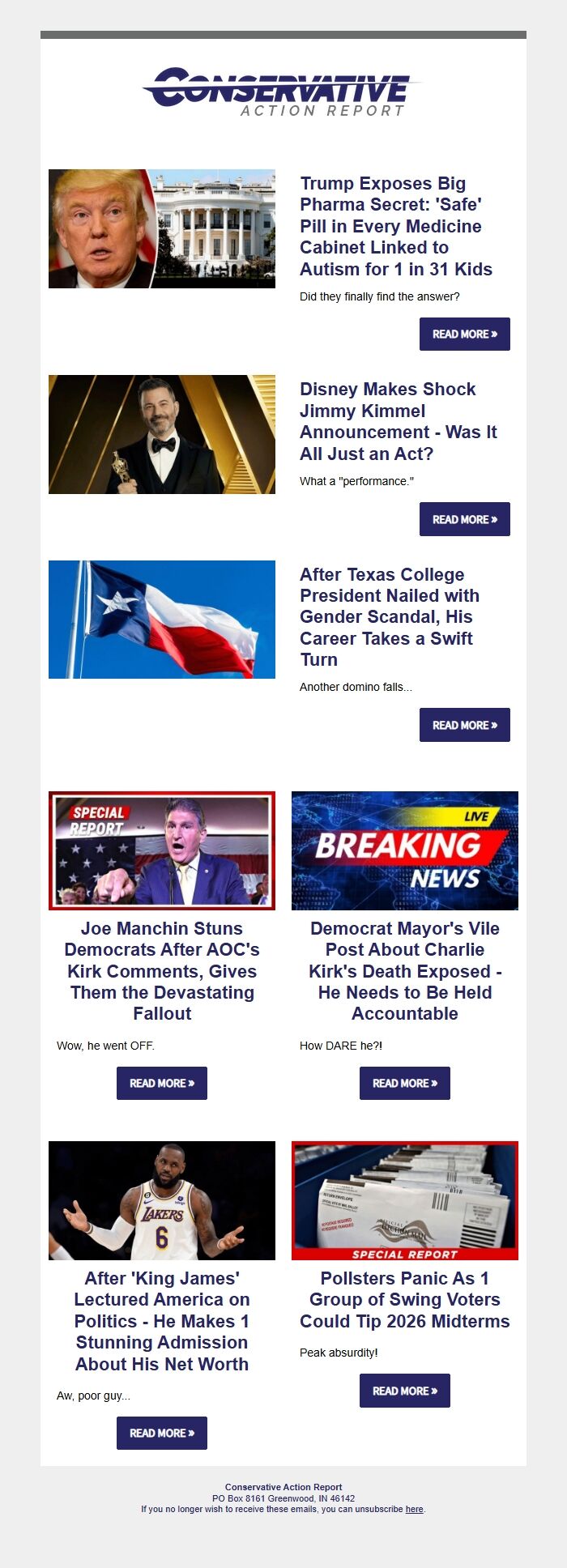
Task: Open the Jimmy Kimmel article image
Action: pyautogui.click(x=162, y=434)
